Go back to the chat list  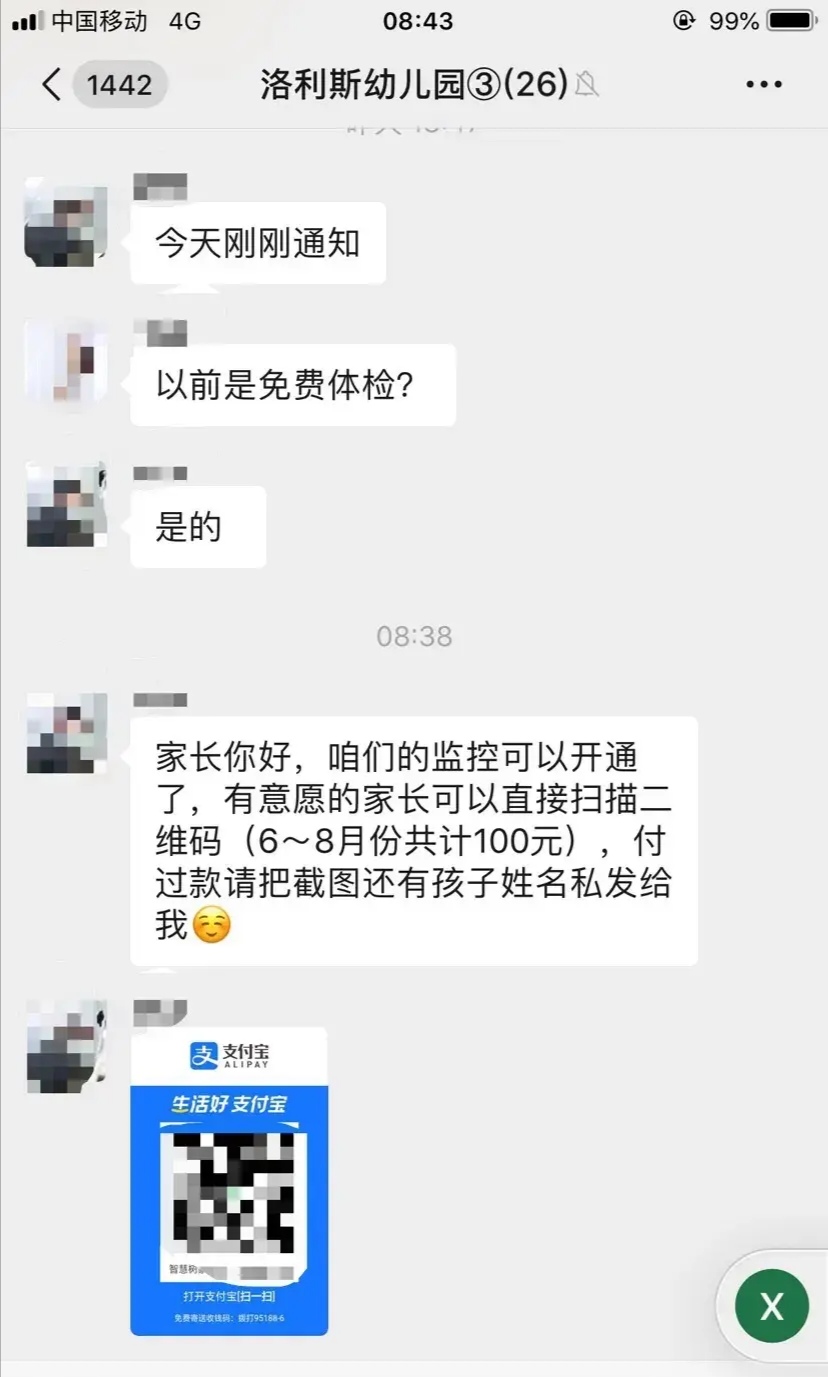pos(52,85)
